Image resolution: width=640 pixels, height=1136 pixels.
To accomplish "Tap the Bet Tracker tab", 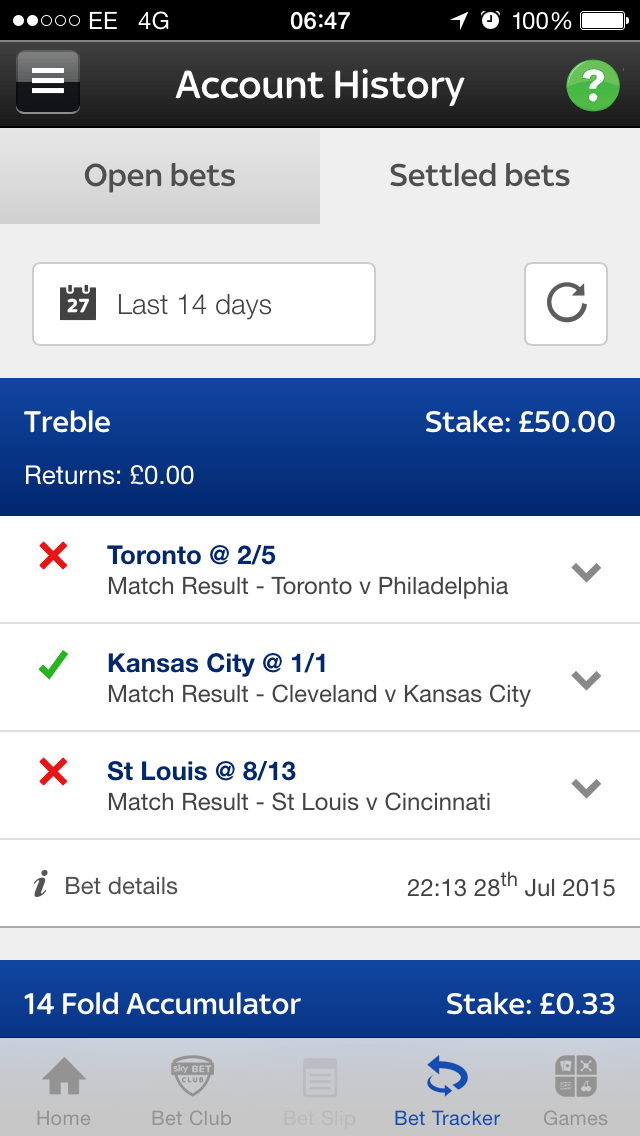I will 447,1090.
